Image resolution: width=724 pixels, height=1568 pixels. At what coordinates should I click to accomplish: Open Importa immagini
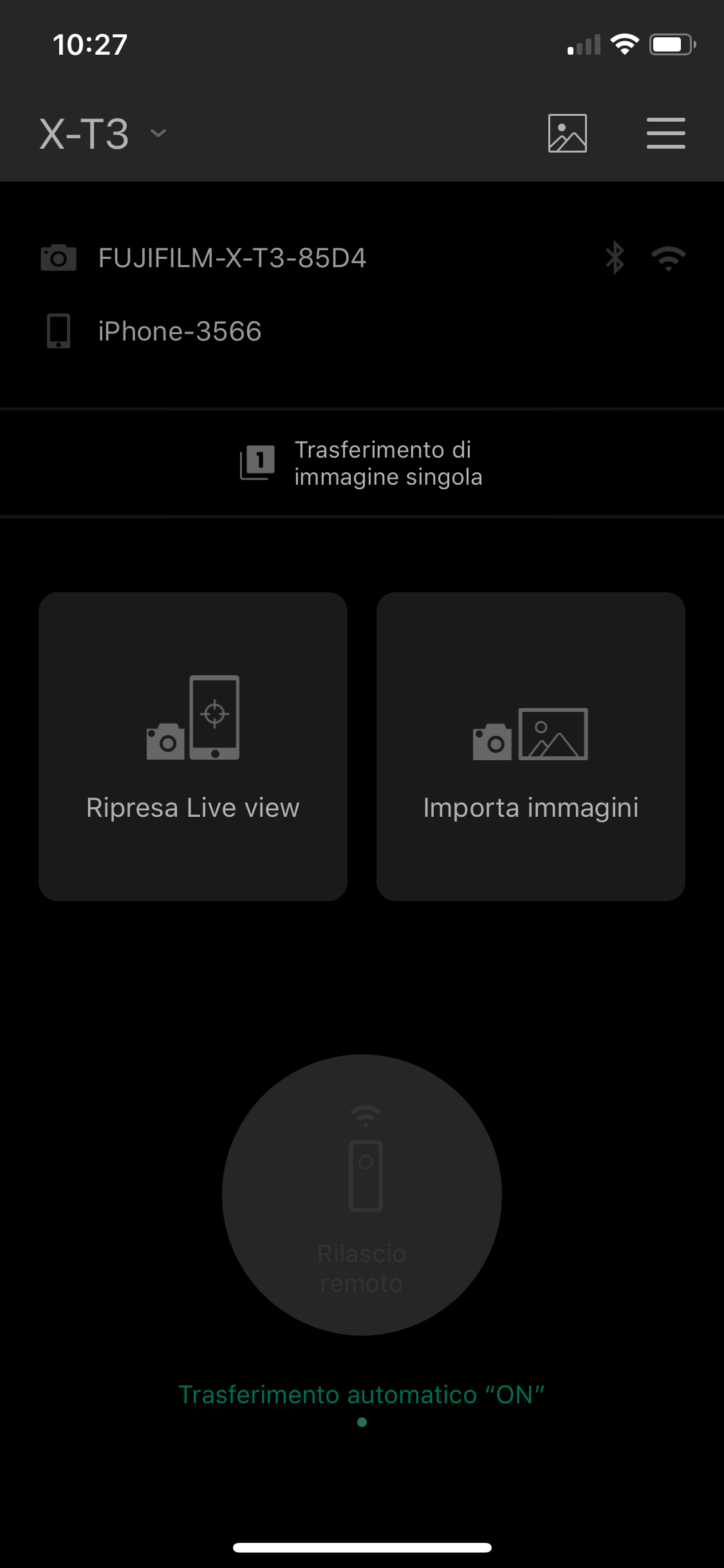[x=530, y=746]
